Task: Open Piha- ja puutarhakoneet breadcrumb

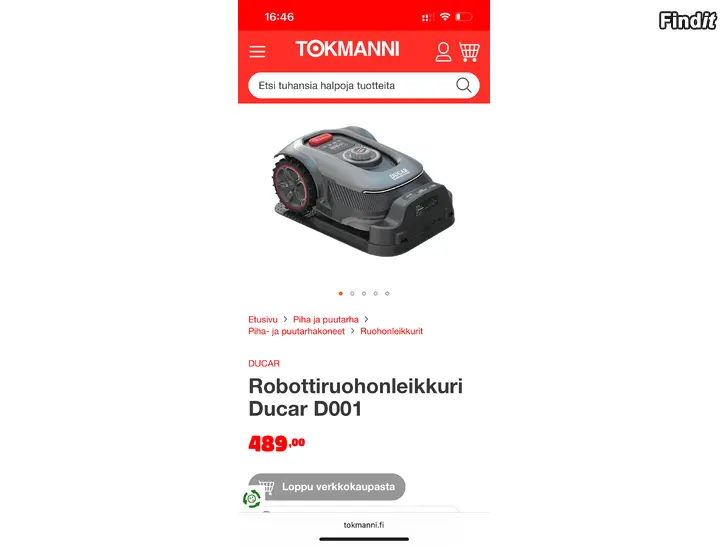Action: tap(296, 331)
